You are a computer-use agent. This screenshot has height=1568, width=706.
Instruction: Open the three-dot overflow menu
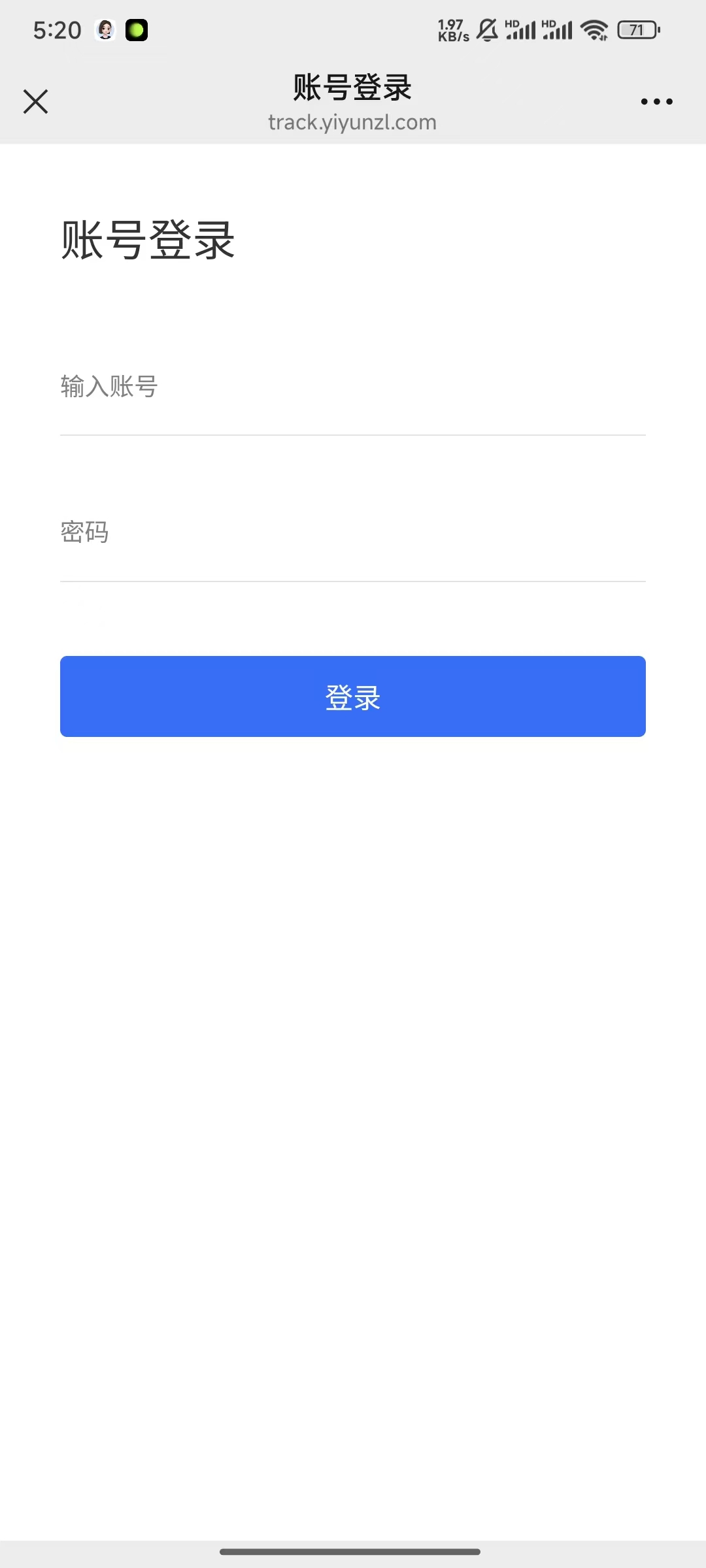point(656,102)
